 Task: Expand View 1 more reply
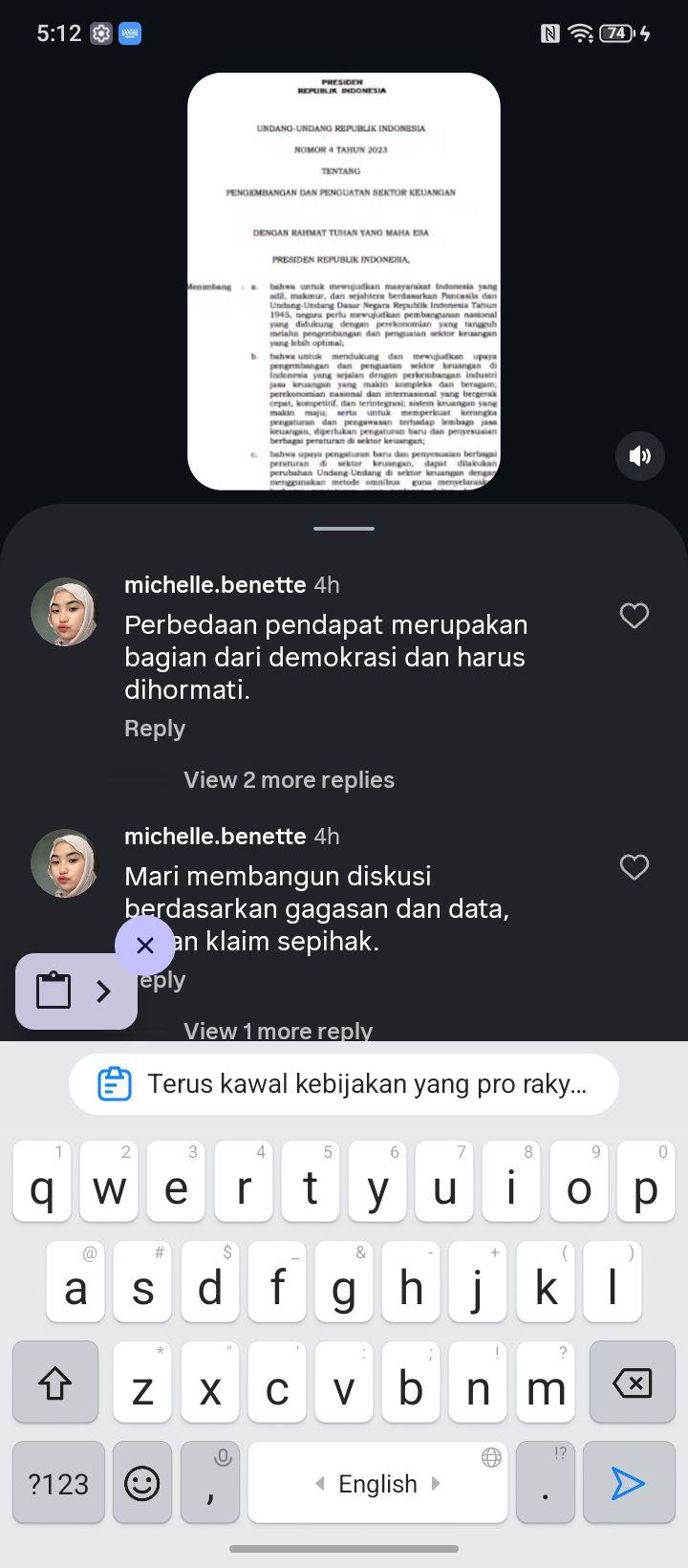(x=278, y=1031)
